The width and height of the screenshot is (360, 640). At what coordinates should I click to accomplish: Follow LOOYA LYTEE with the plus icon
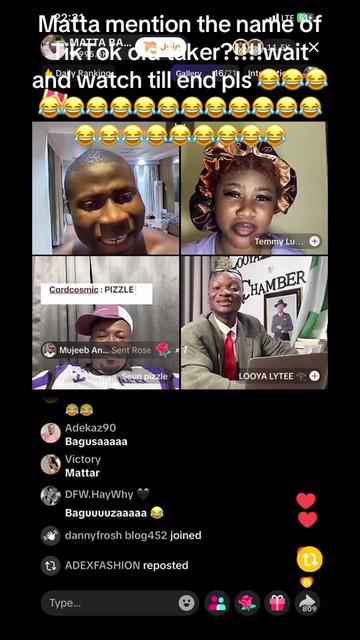pos(314,376)
